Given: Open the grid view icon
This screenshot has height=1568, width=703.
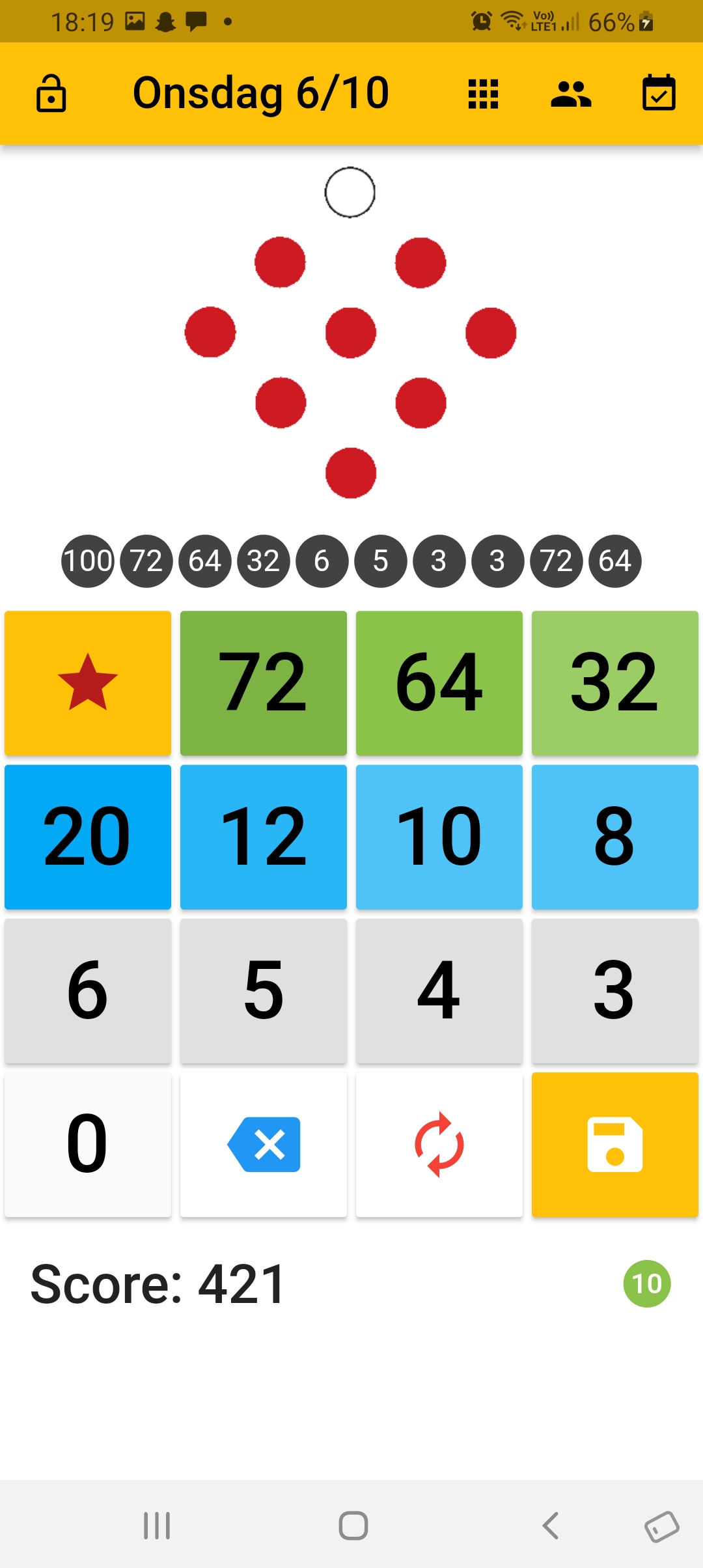Looking at the screenshot, I should coord(483,94).
